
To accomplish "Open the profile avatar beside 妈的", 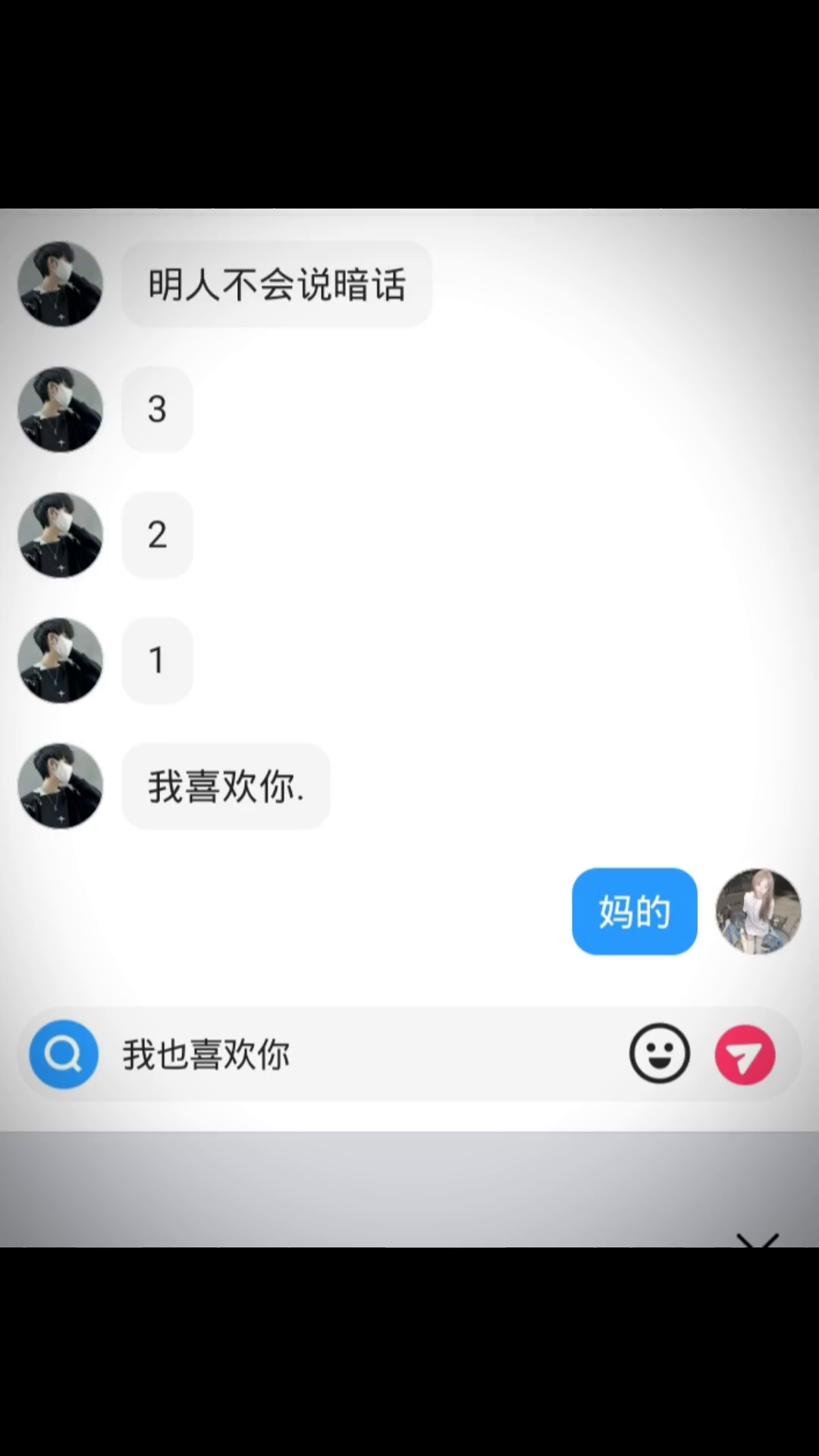I will [x=758, y=911].
